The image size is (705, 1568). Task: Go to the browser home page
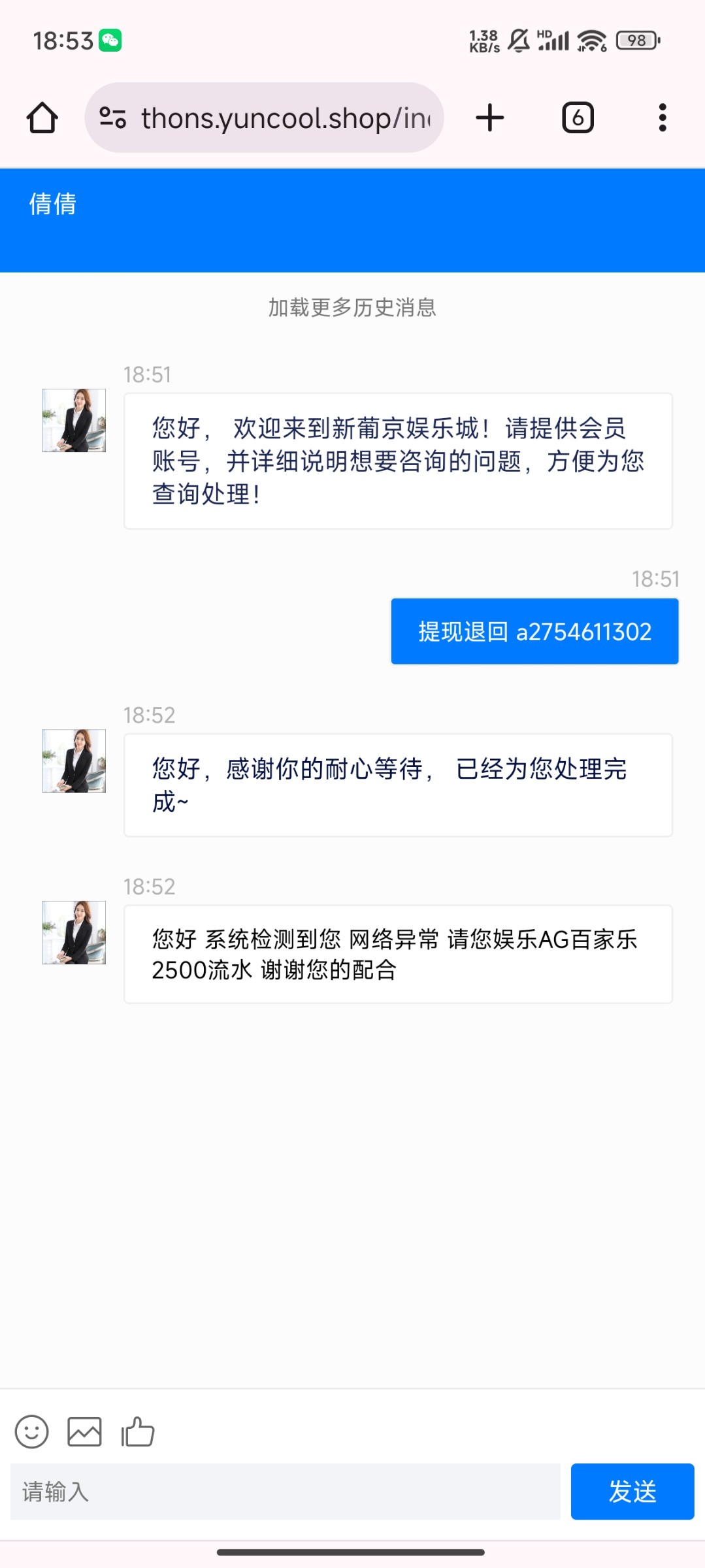[x=42, y=118]
